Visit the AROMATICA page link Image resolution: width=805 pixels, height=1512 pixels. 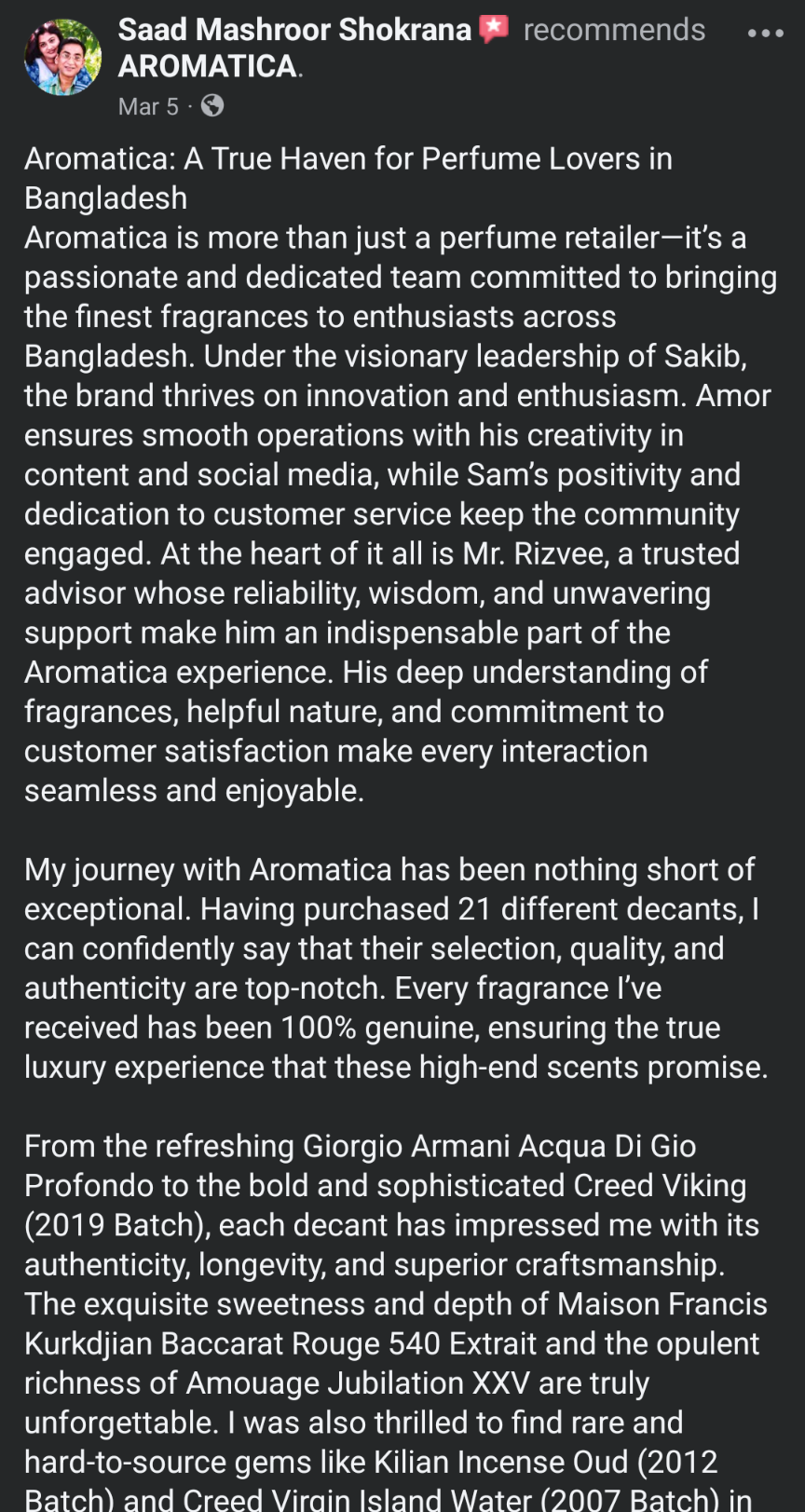tap(208, 66)
